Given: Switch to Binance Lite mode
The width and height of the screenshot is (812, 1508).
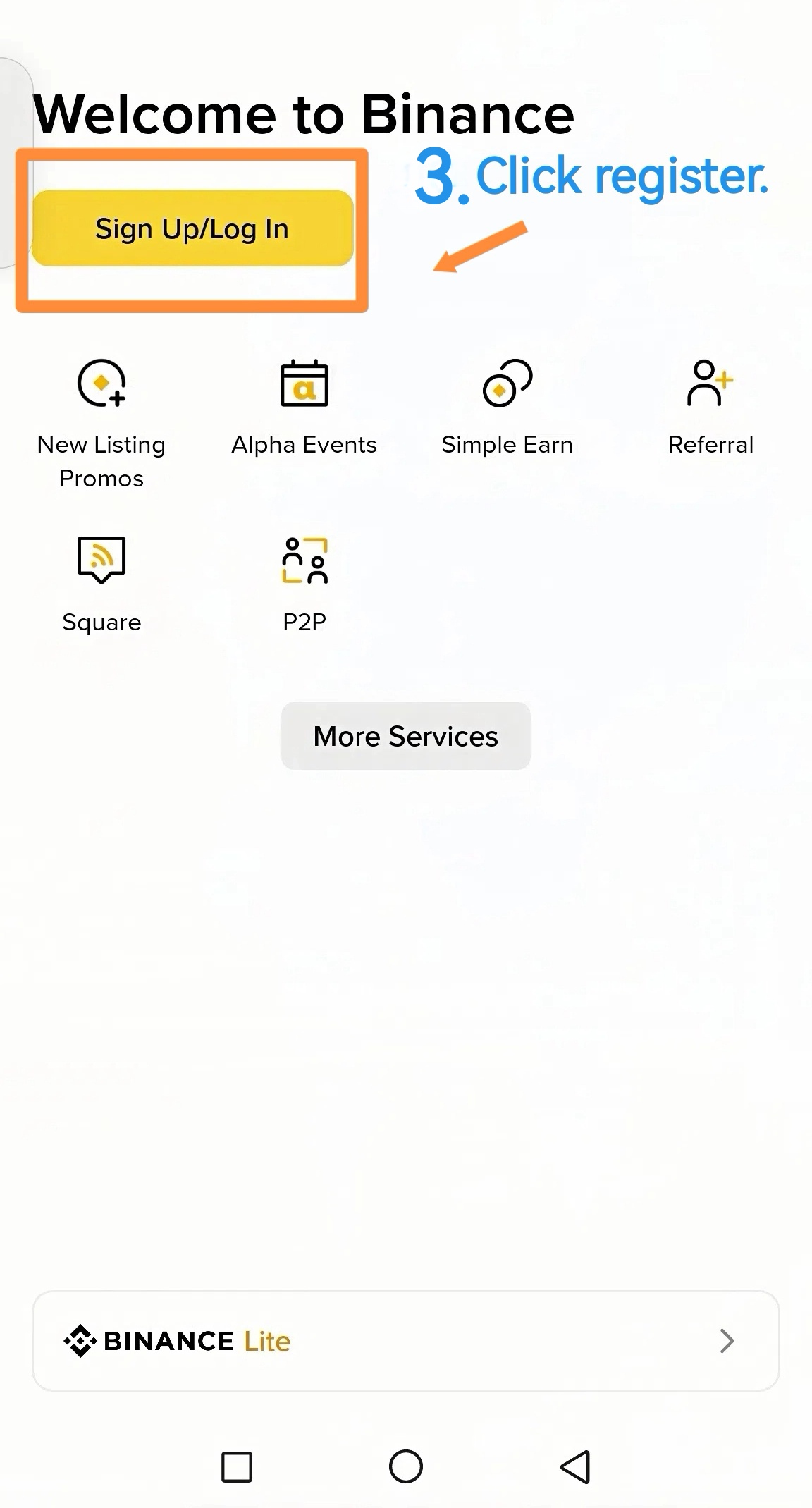Looking at the screenshot, I should (405, 1341).
